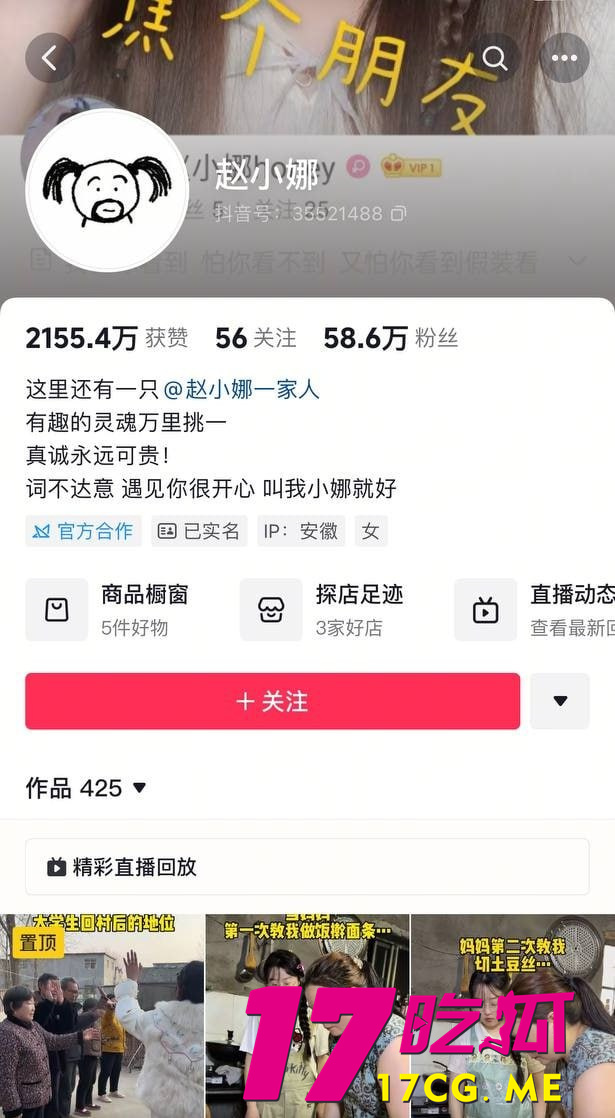
Task: Expand the arrow beside the follow button
Action: tap(560, 701)
